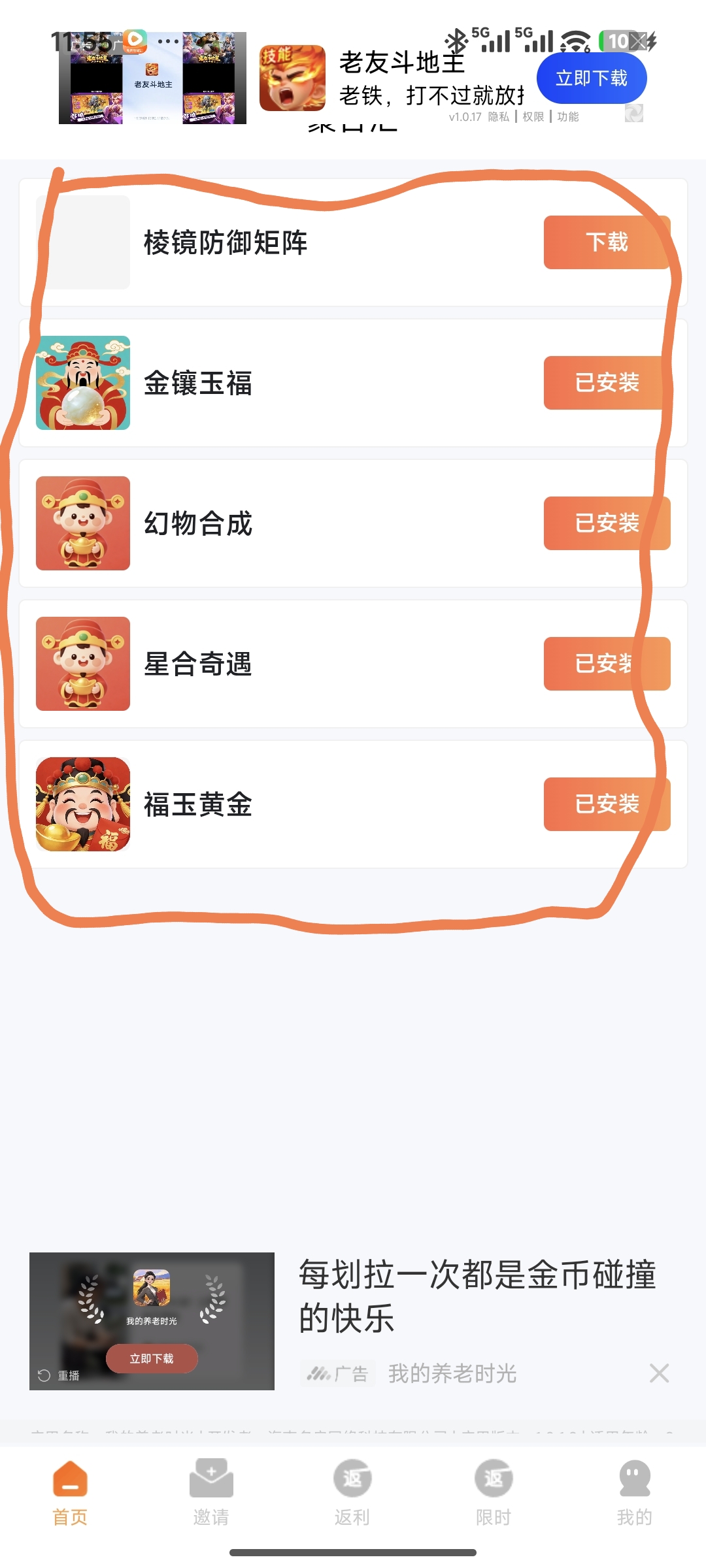Replay the ad video with 重播

(59, 1375)
